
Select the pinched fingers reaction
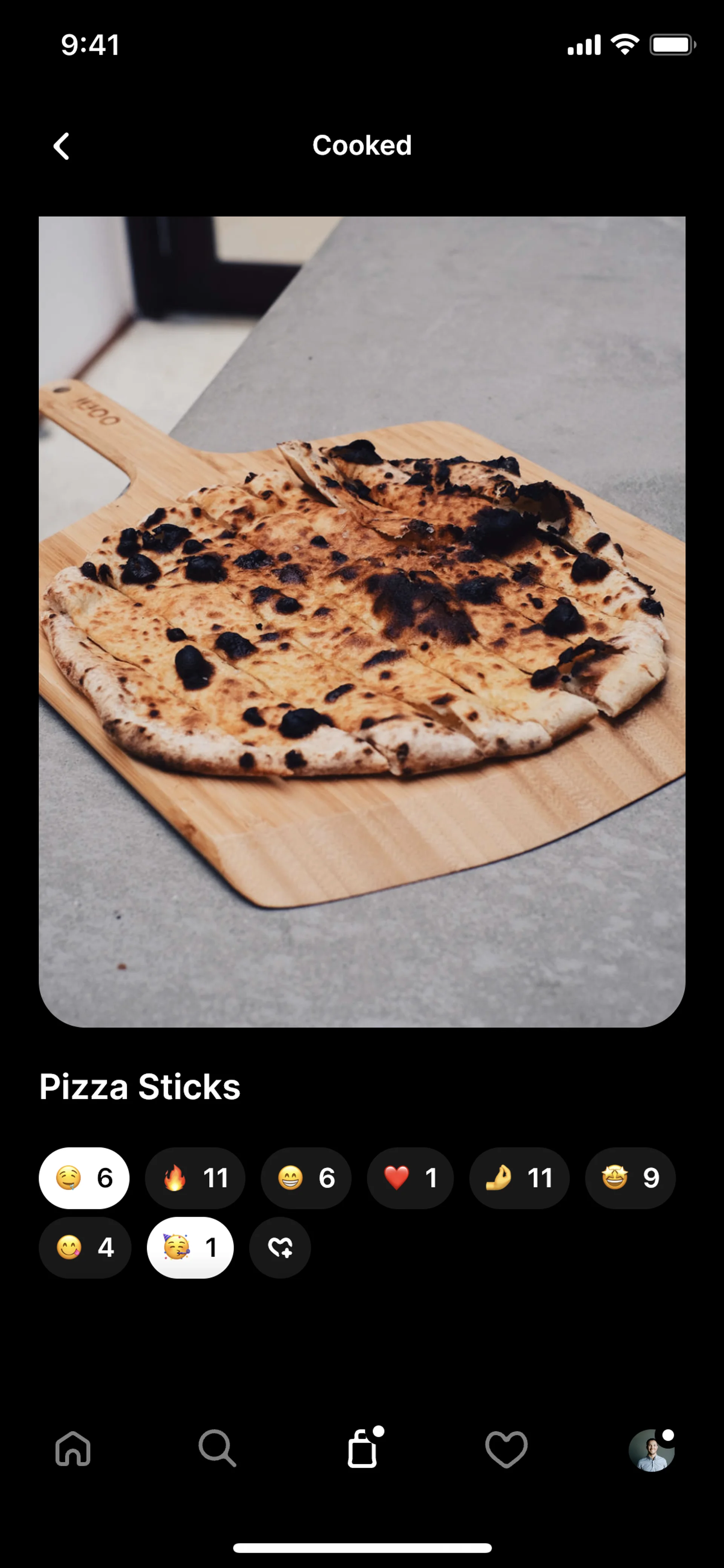click(x=519, y=1178)
